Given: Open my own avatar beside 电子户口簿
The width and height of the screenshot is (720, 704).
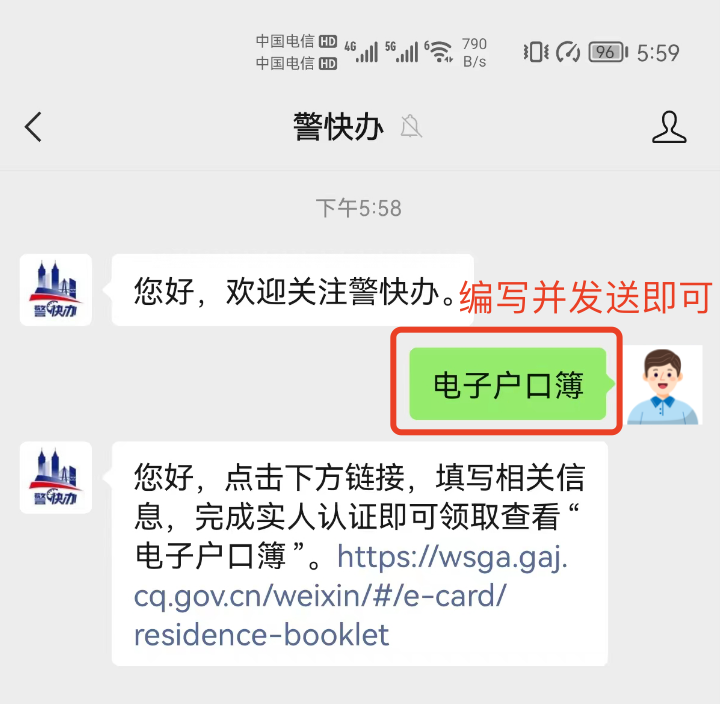Looking at the screenshot, I should tap(664, 384).
